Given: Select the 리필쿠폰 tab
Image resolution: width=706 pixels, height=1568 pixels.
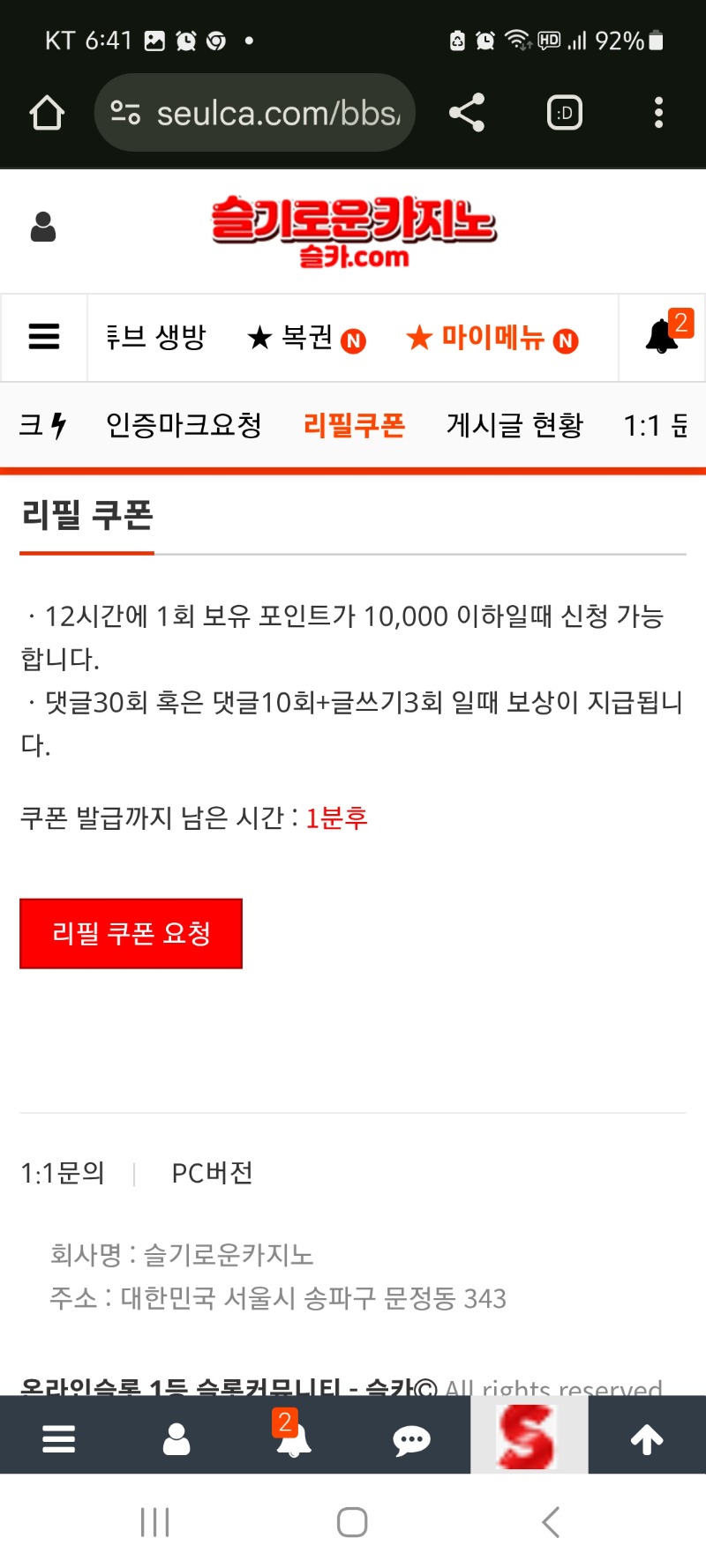Looking at the screenshot, I should point(354,426).
